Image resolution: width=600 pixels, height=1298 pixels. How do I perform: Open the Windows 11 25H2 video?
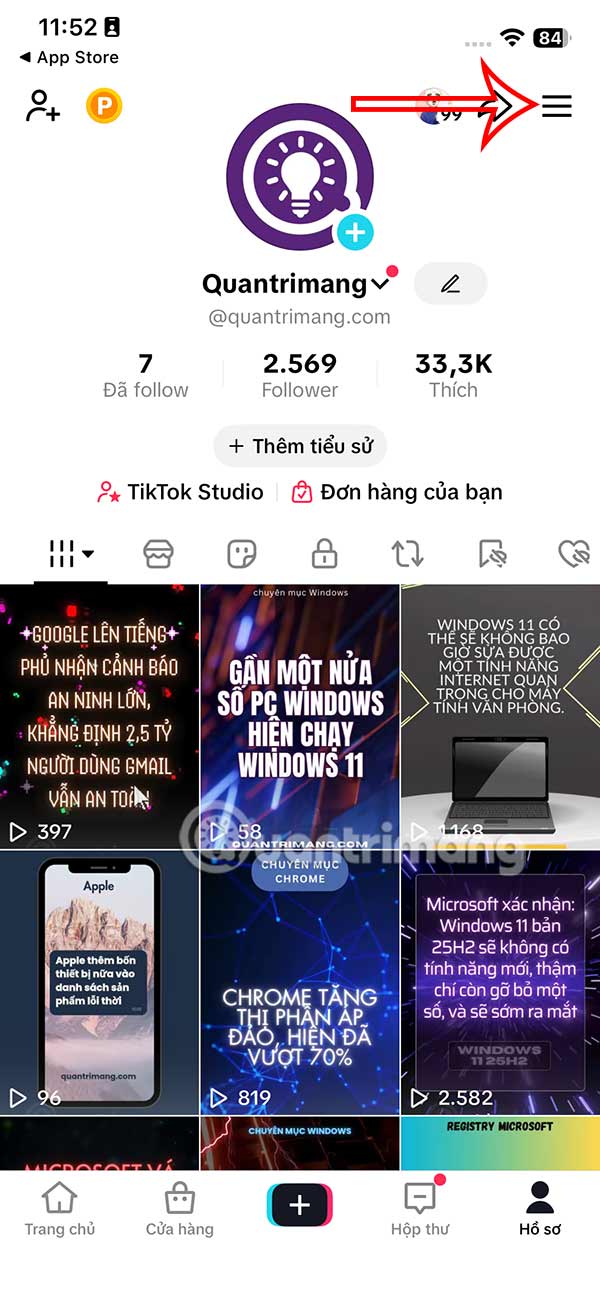(x=500, y=982)
